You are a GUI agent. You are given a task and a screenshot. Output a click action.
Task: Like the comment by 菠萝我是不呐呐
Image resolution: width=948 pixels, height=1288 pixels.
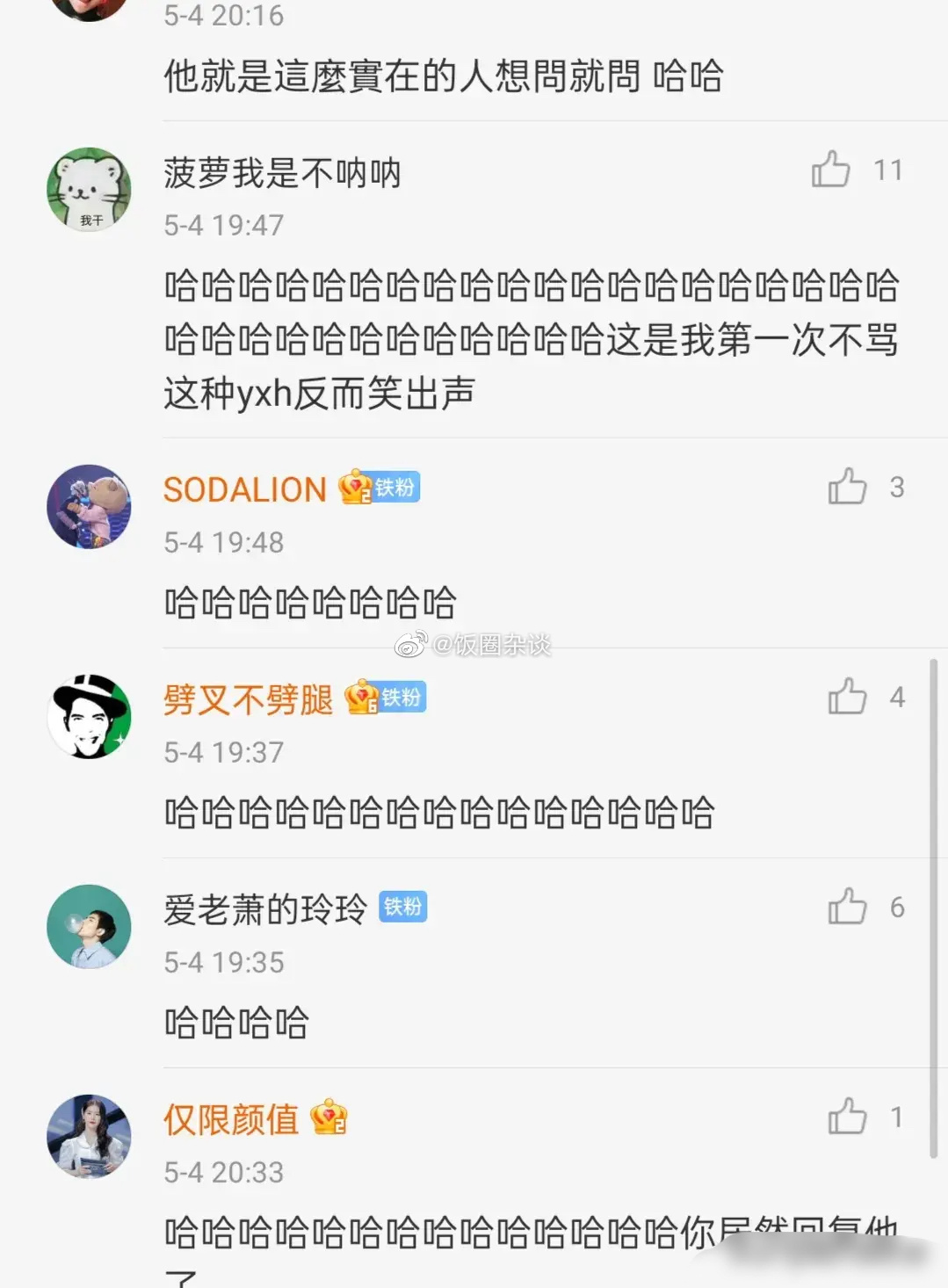click(830, 169)
